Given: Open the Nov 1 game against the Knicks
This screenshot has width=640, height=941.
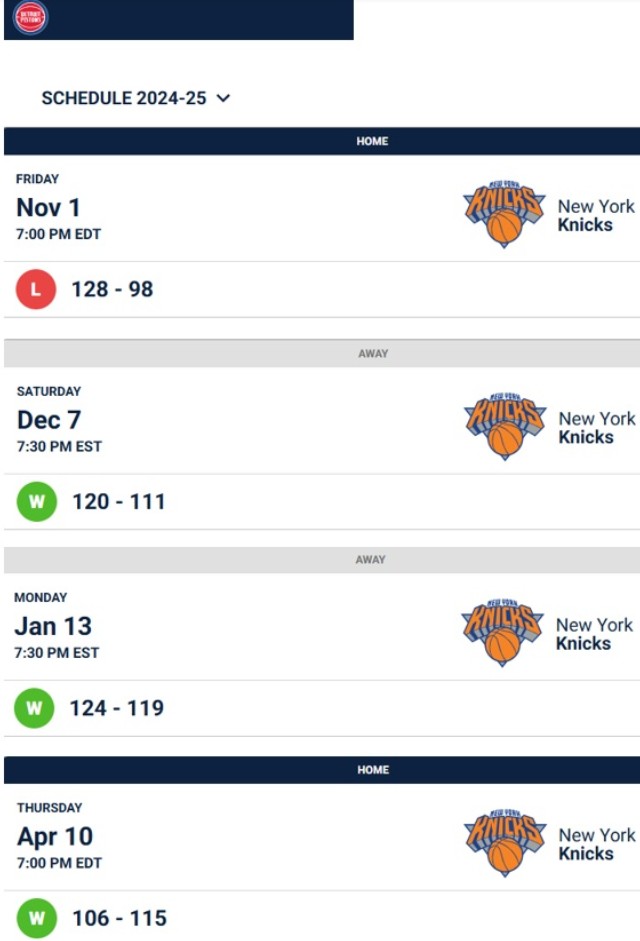Looking at the screenshot, I should point(48,208).
